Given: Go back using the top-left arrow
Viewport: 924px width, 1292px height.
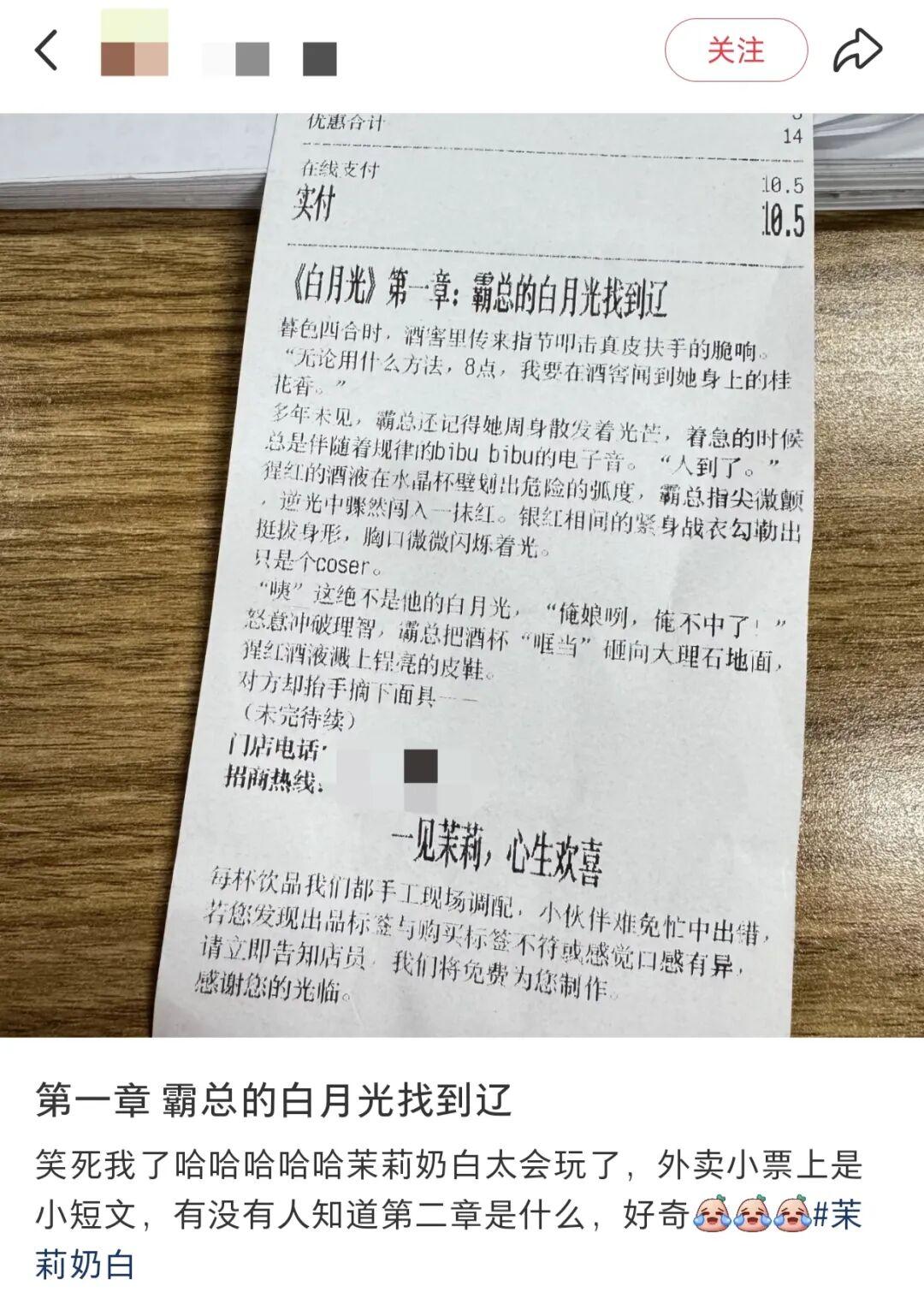Looking at the screenshot, I should 46,50.
